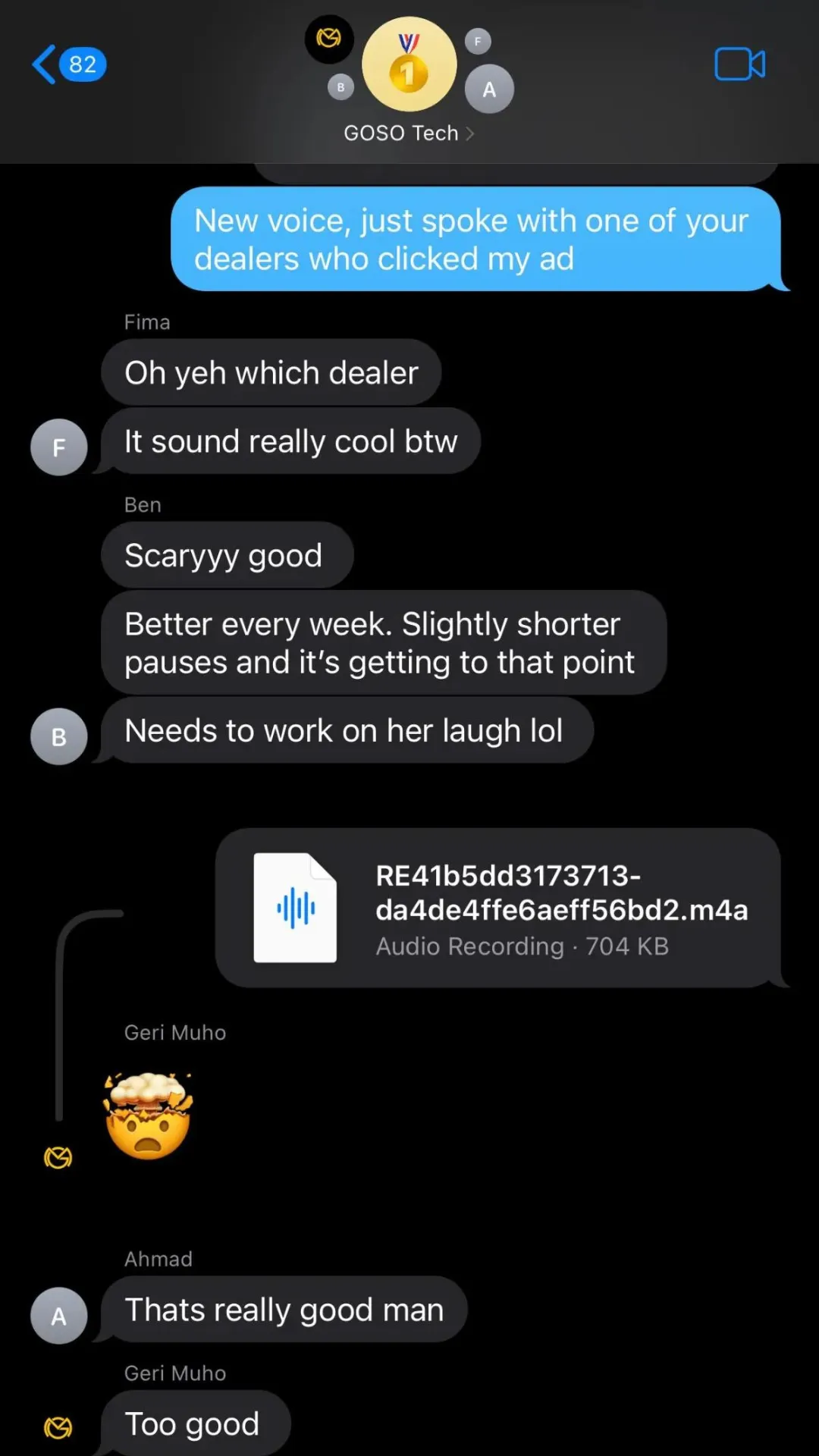Tap Ben's avatar beside his messages
The width and height of the screenshot is (819, 1456).
coord(58,736)
